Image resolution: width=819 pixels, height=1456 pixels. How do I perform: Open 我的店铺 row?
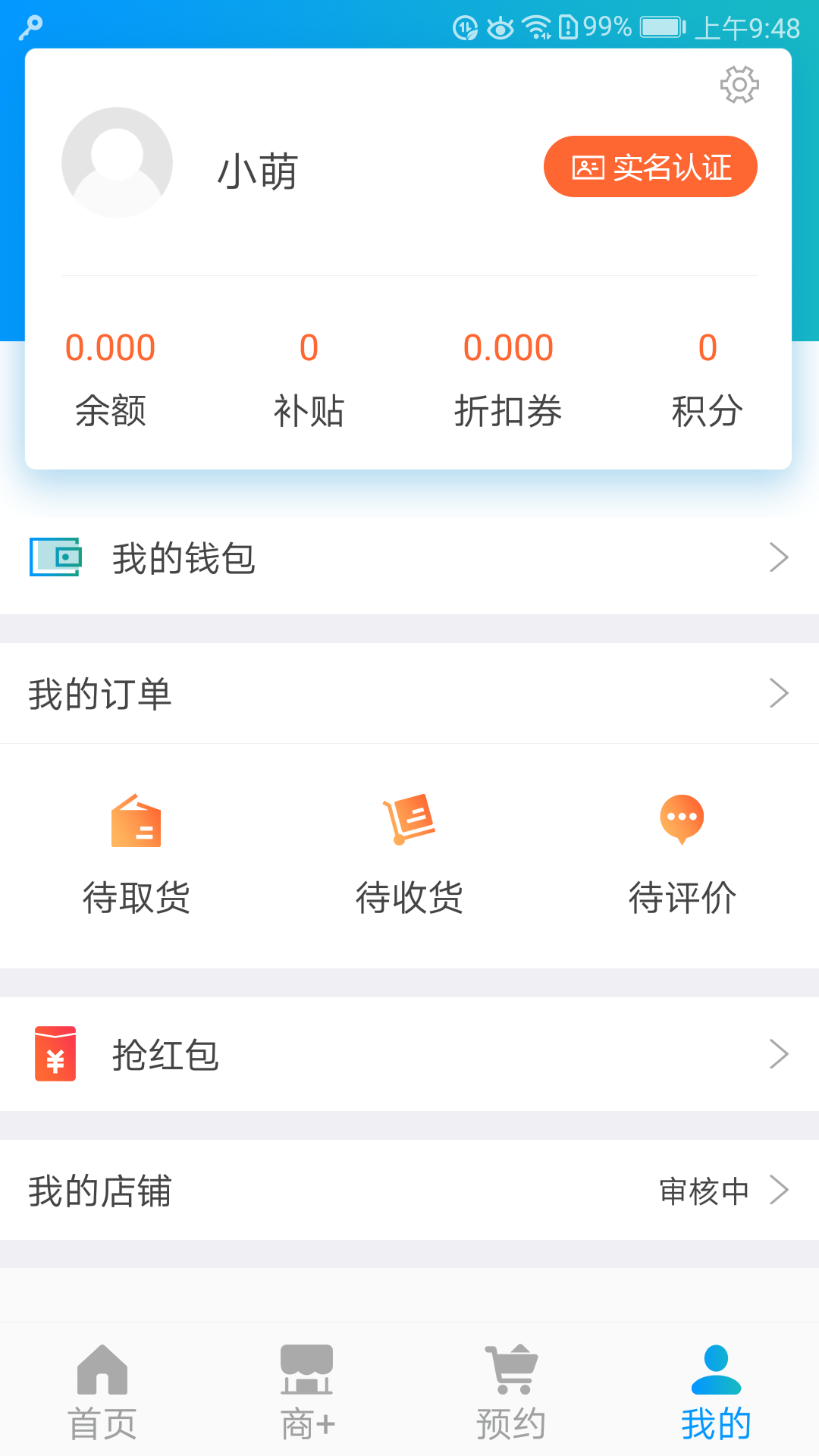(x=409, y=1190)
